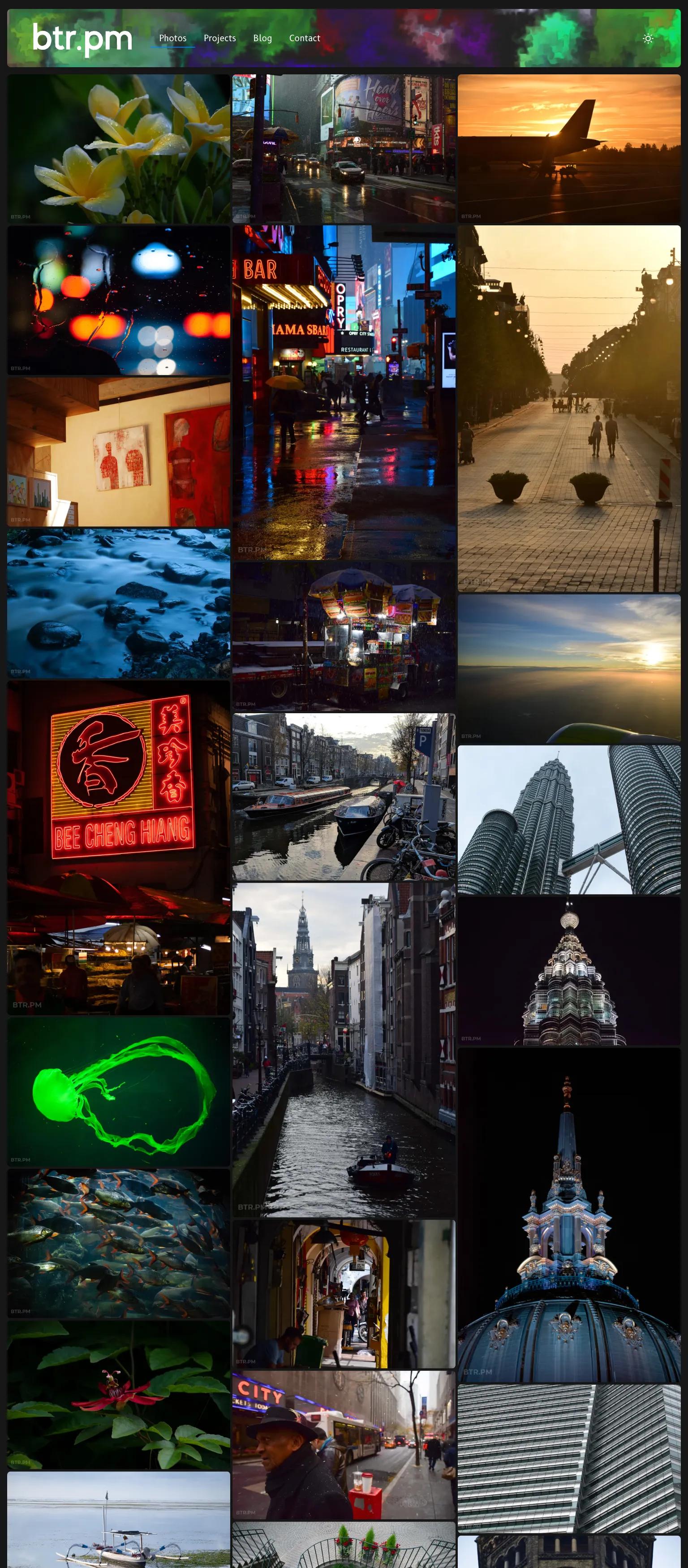Select the Photos nav item
The image size is (688, 1568).
(173, 39)
